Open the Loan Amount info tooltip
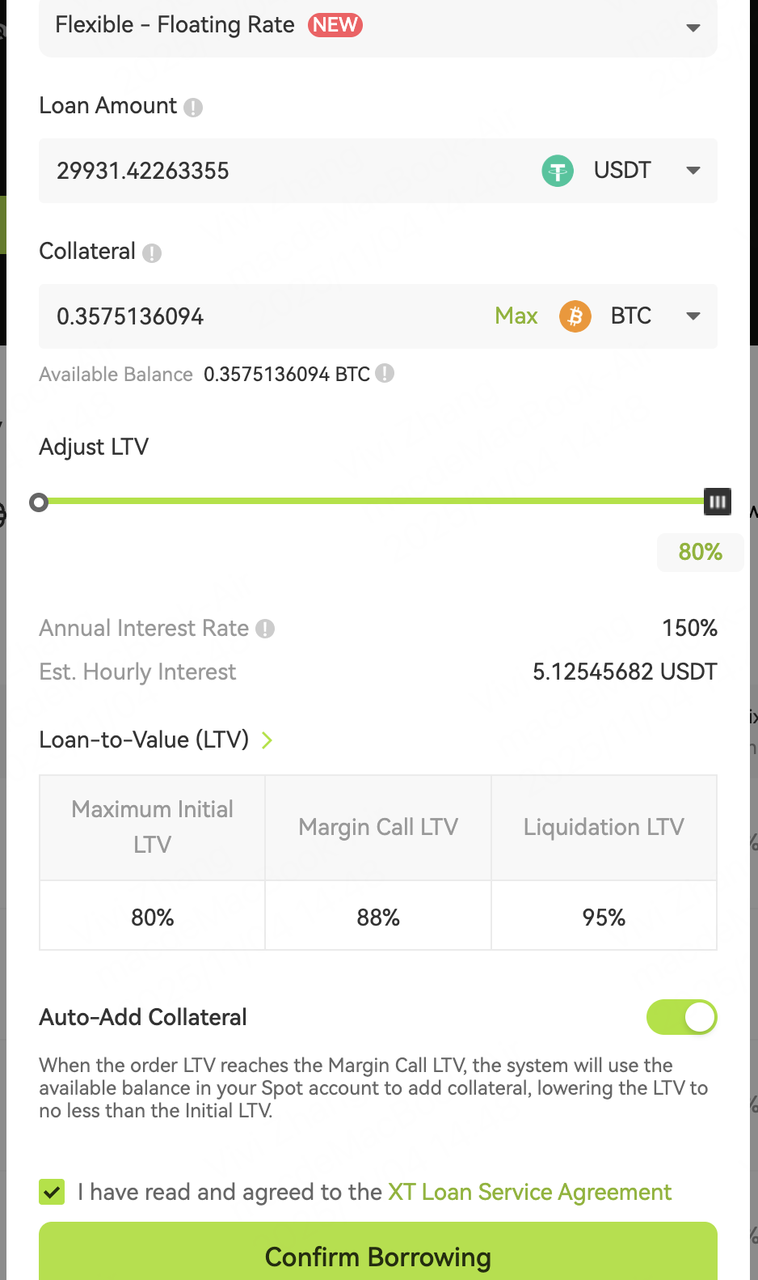The height and width of the screenshot is (1280, 758). tap(193, 106)
